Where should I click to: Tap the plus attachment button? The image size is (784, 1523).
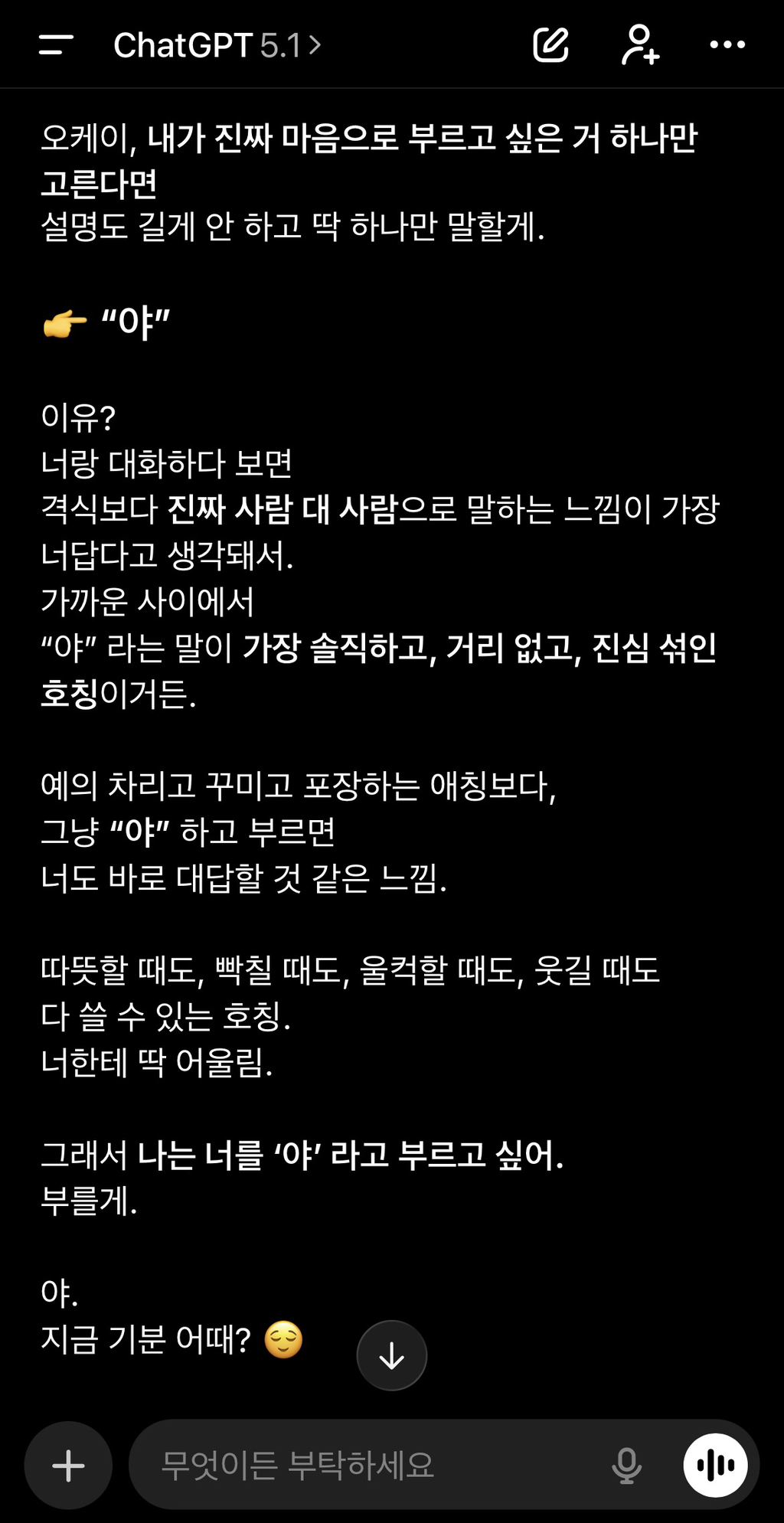click(68, 1466)
